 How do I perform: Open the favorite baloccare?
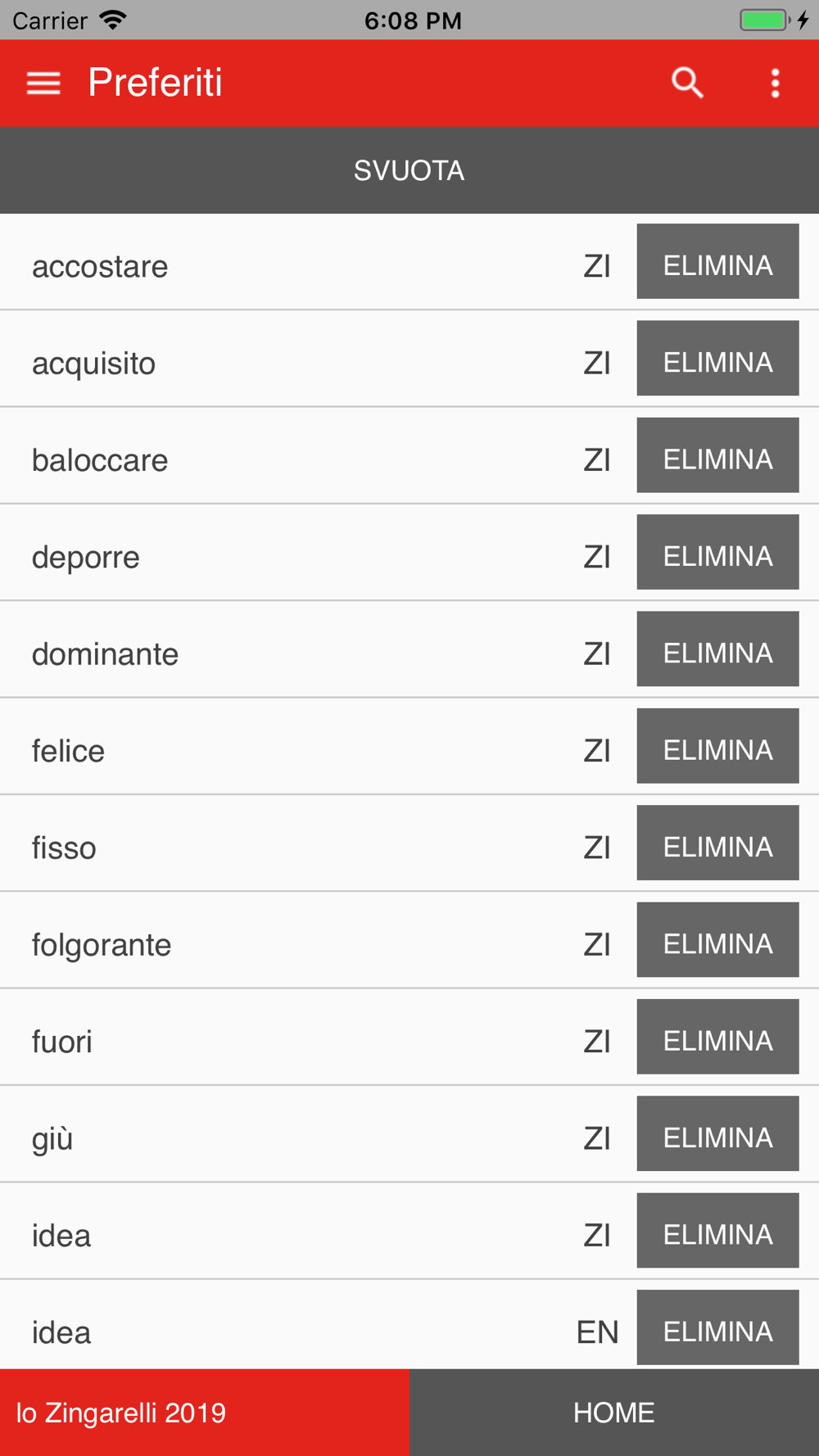pyautogui.click(x=100, y=460)
